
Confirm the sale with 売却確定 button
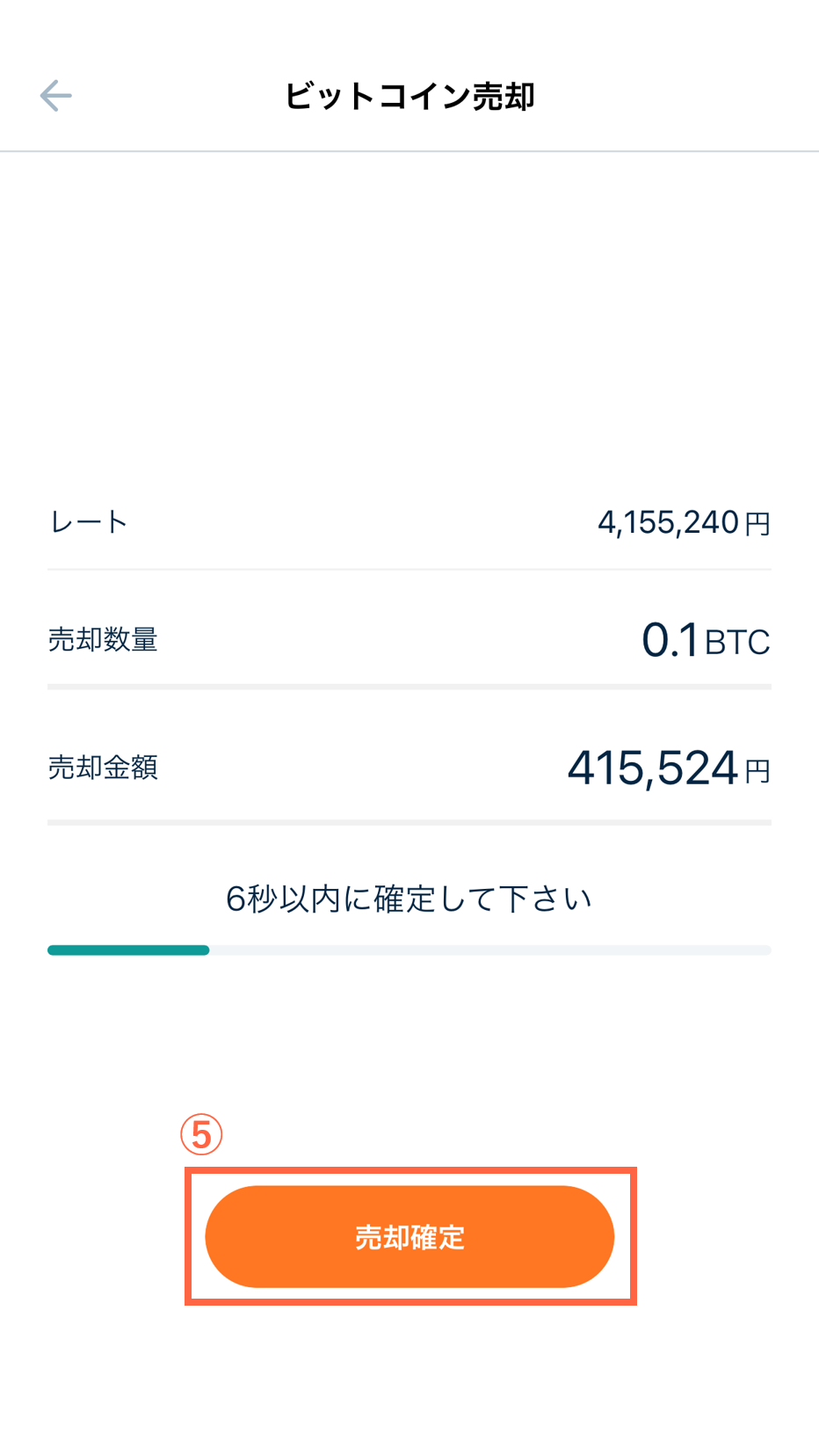[409, 1236]
